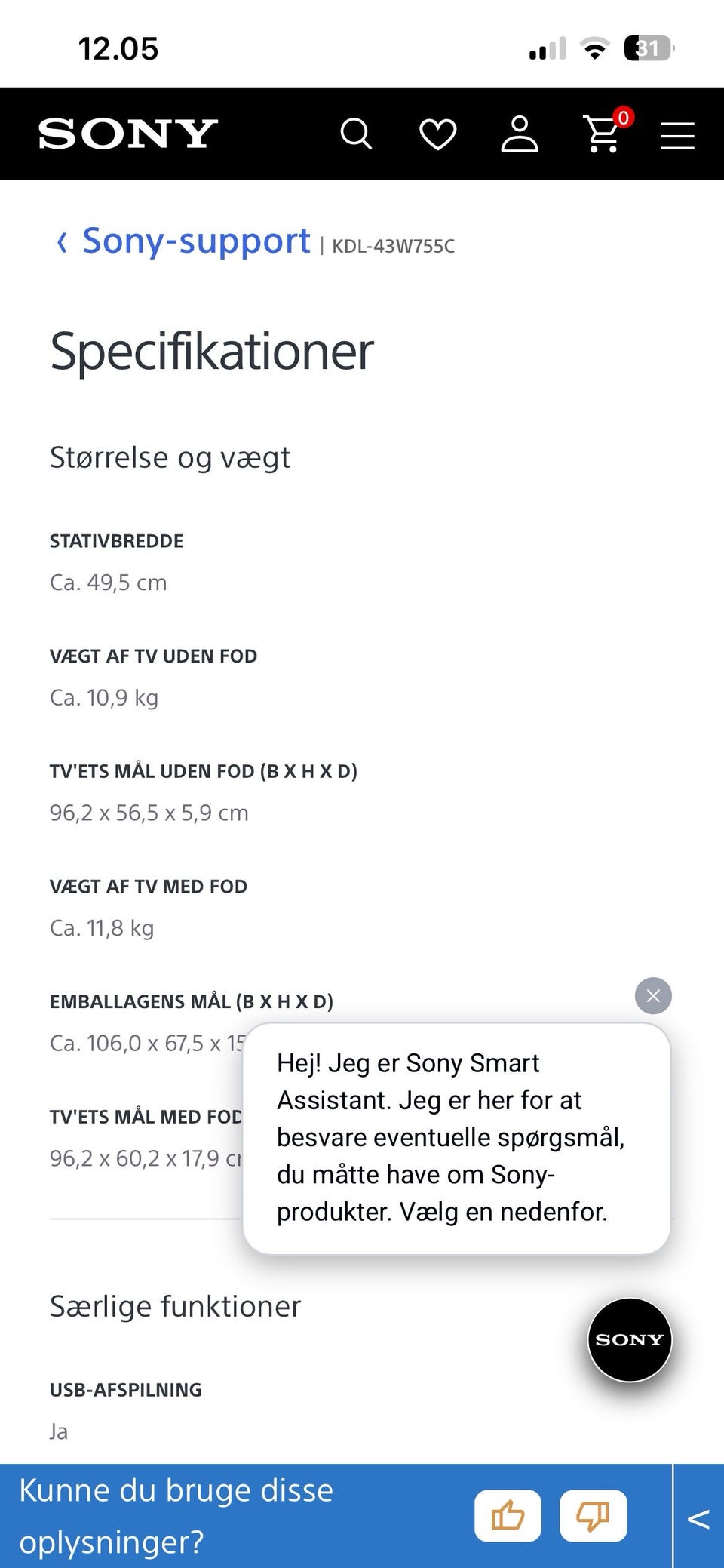Open the wishlist heart icon
Screen dimensions: 724x1568
[437, 134]
